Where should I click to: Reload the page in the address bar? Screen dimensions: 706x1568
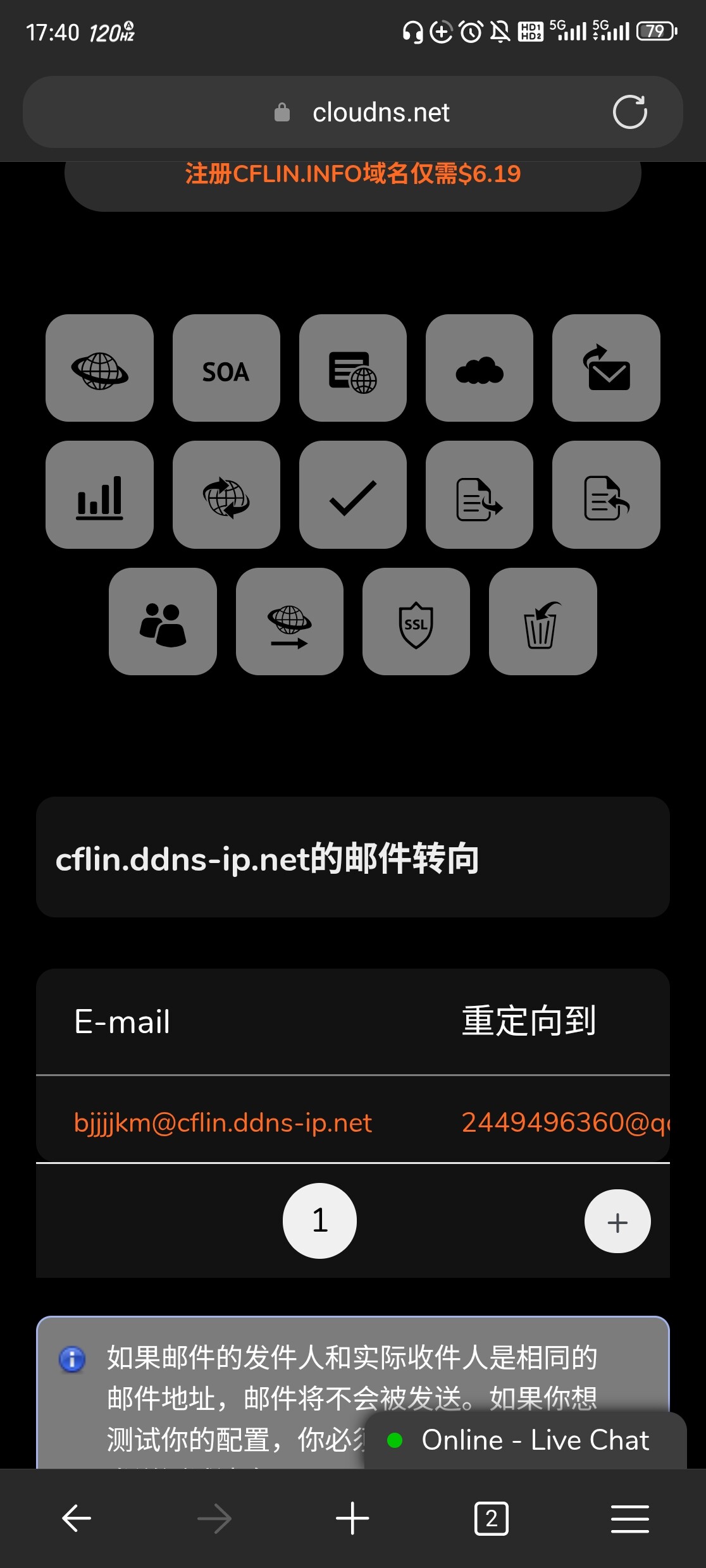coord(629,113)
